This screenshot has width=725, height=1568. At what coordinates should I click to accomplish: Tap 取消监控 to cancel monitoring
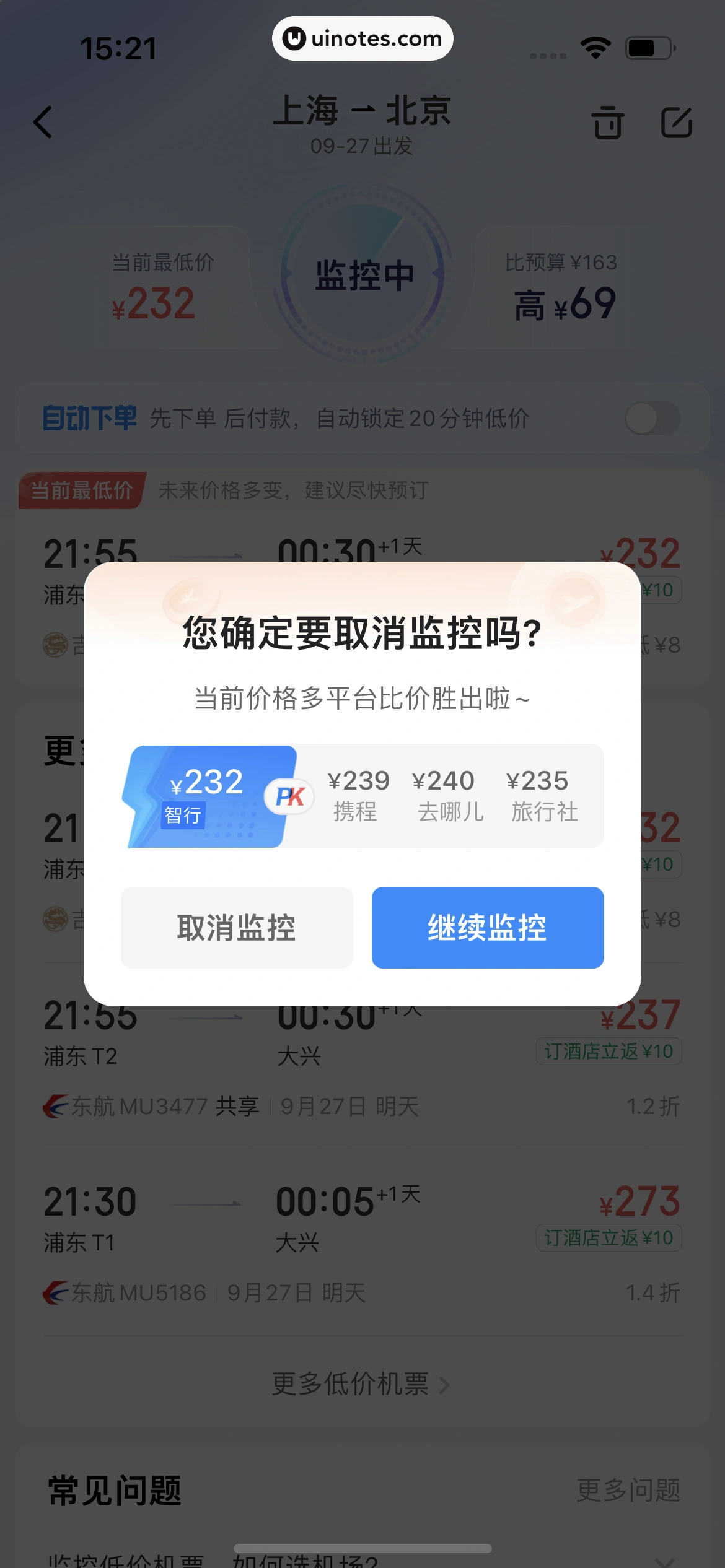click(x=237, y=927)
